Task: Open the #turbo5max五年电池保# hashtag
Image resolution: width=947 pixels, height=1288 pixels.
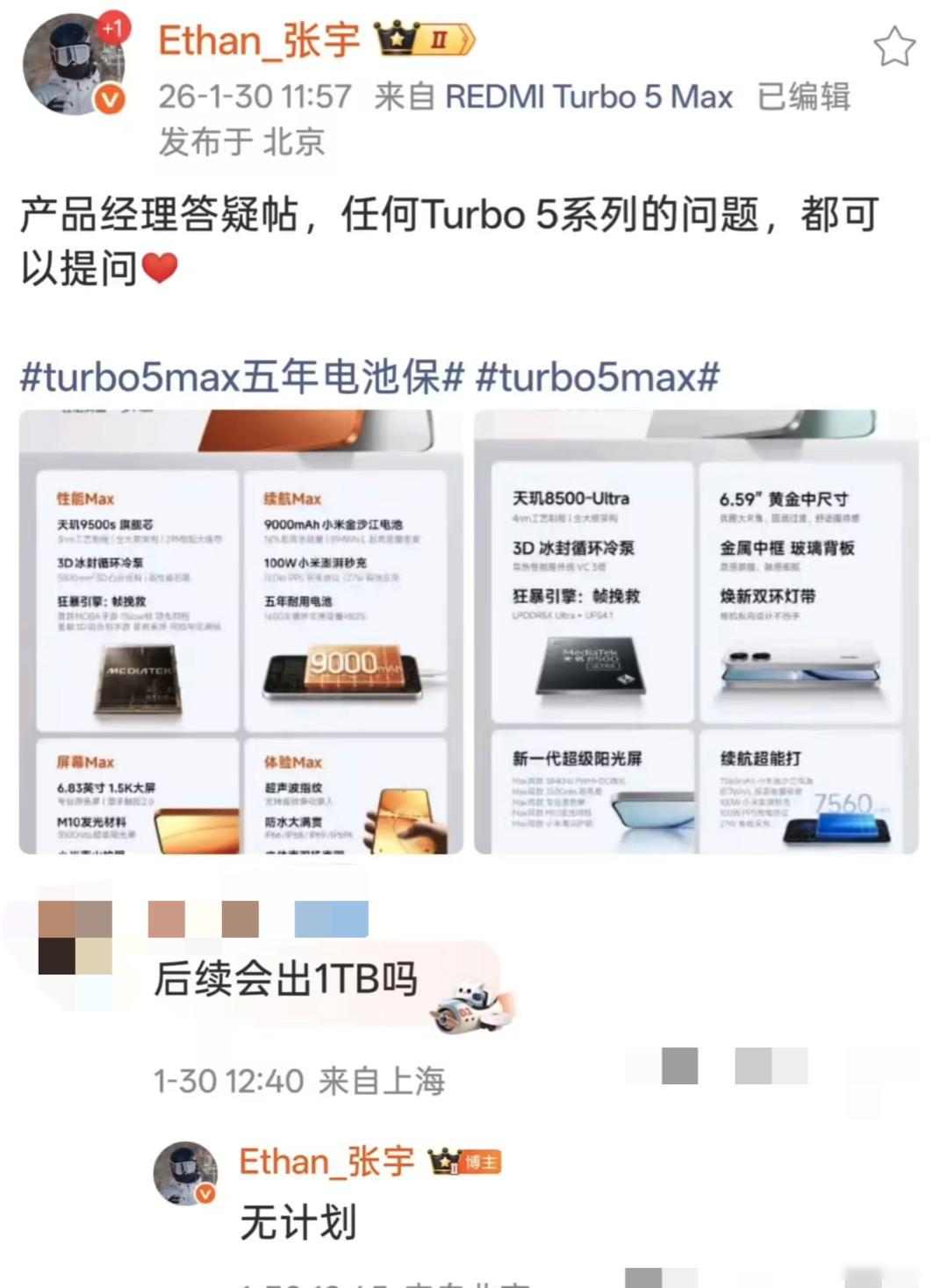Action: point(241,377)
